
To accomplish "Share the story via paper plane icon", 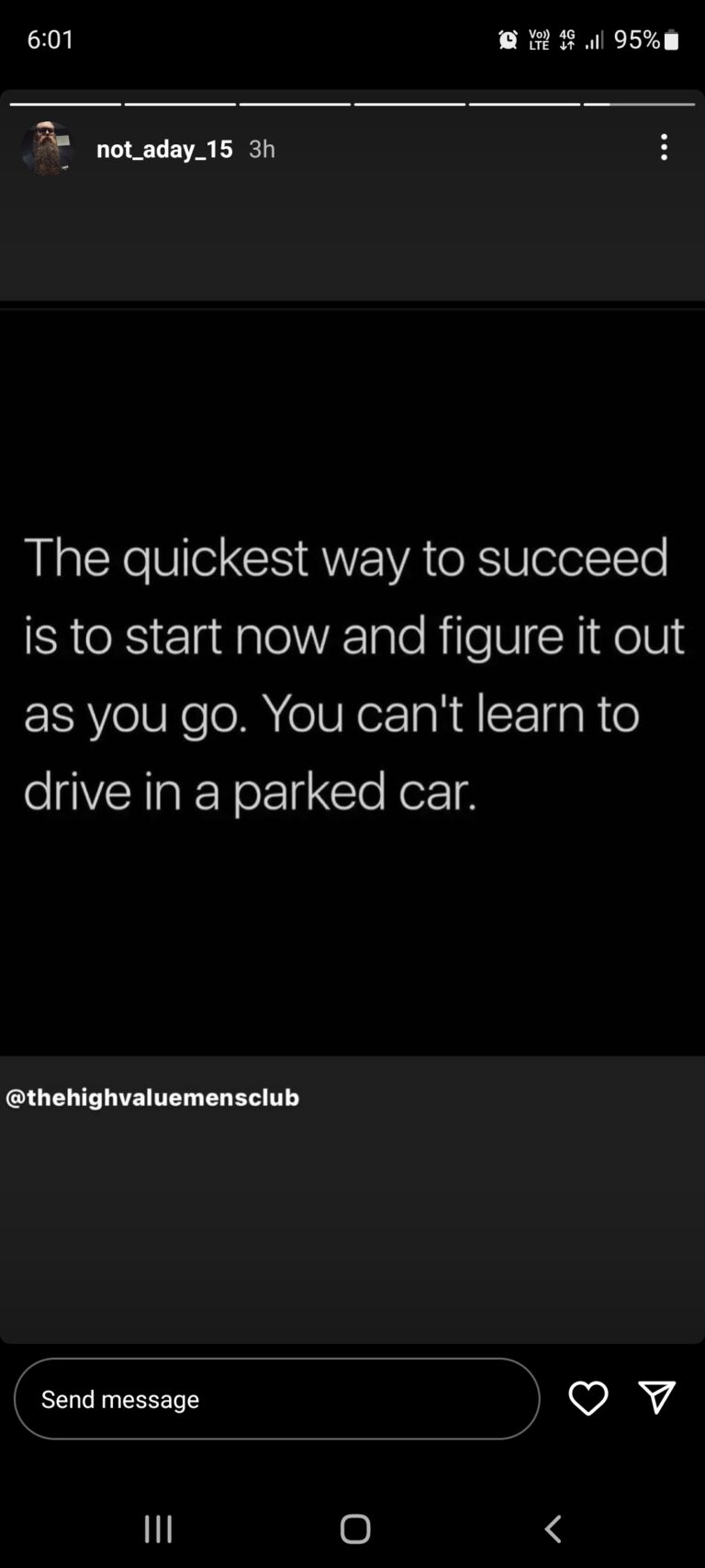I will tap(657, 1397).
